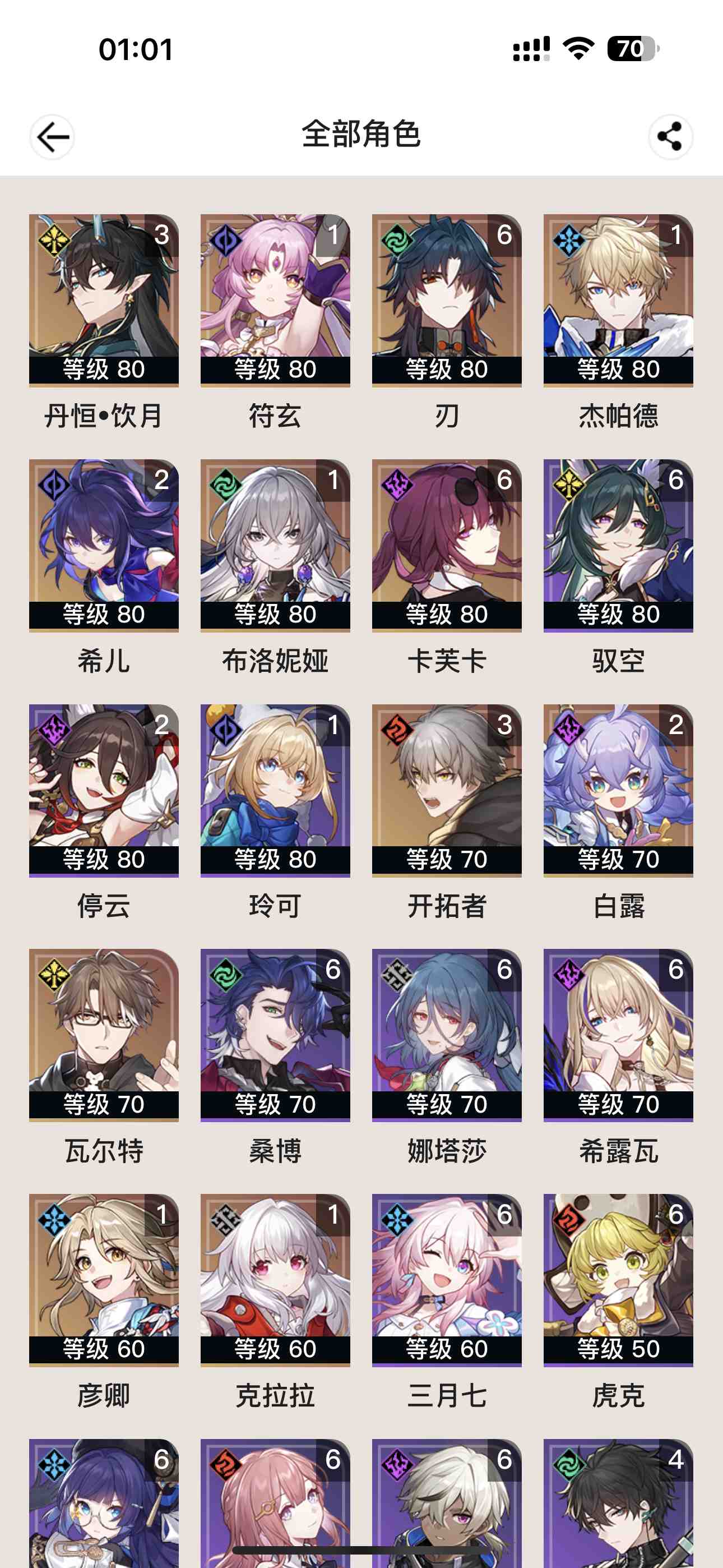This screenshot has width=723, height=1568.
Task: Tap the 希儿 character tile
Action: pos(104,546)
